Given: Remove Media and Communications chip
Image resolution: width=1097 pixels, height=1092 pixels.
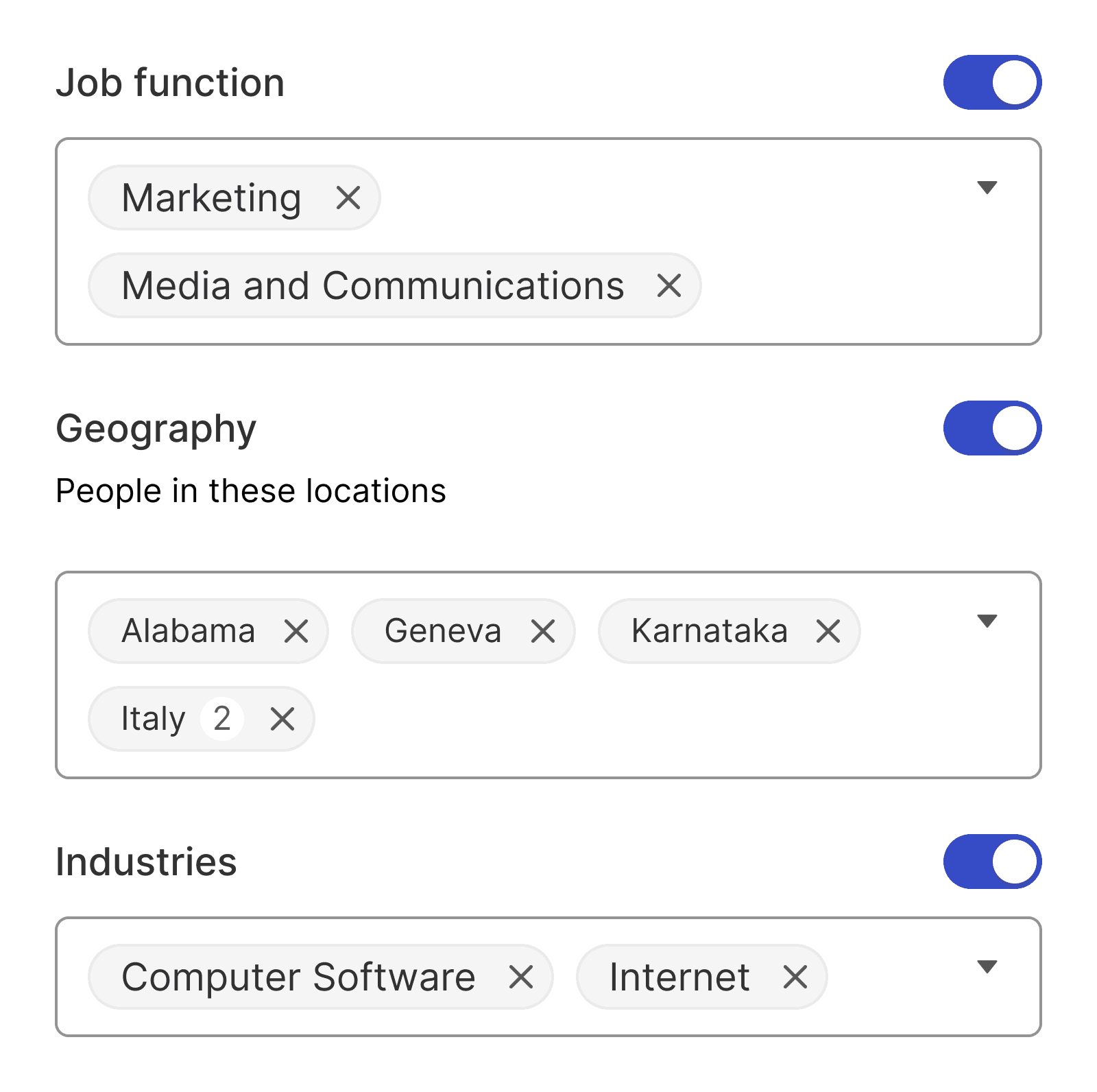Looking at the screenshot, I should (x=668, y=285).
